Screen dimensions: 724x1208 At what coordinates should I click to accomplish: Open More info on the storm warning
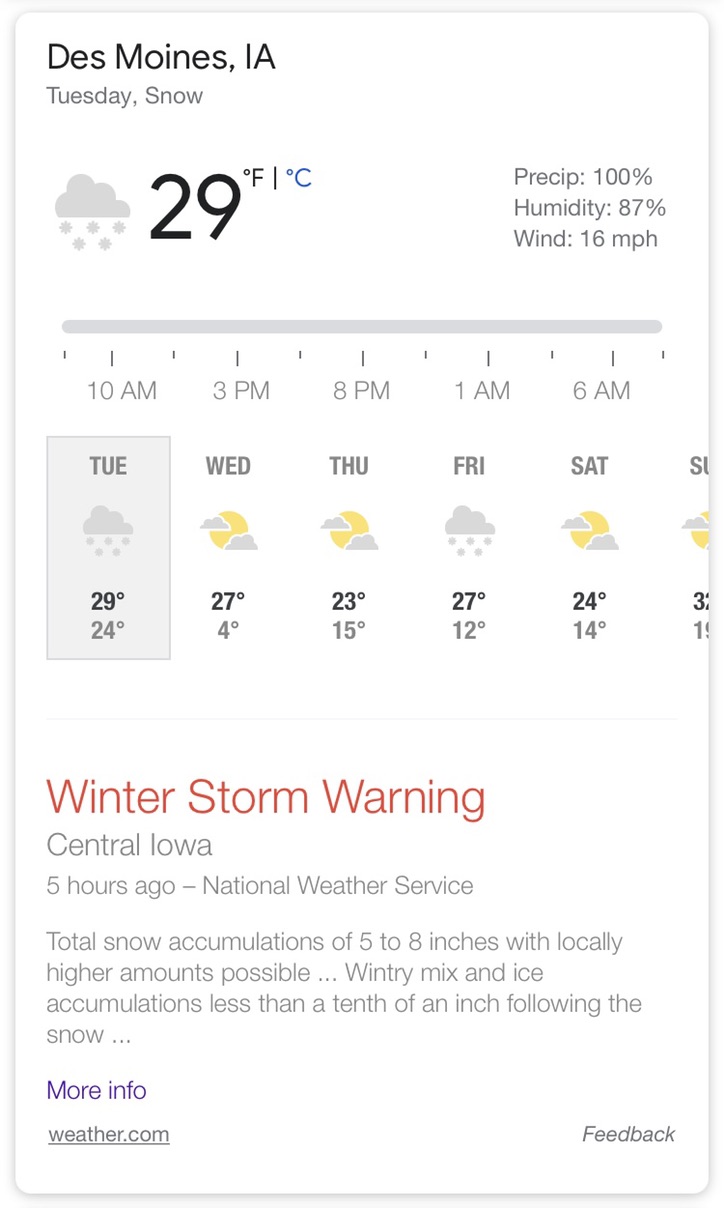click(96, 1090)
